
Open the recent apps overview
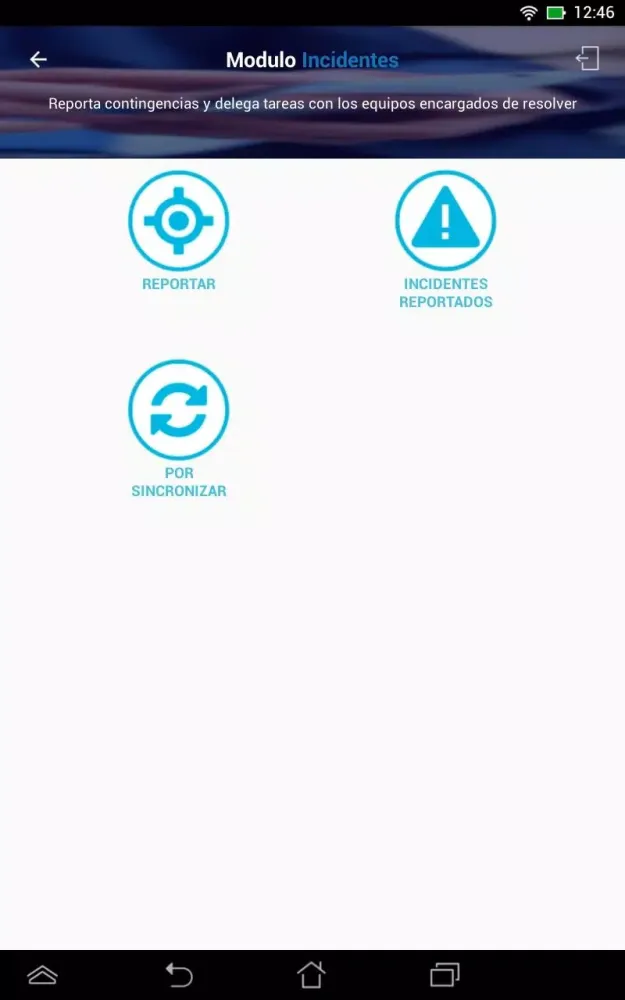[444, 974]
